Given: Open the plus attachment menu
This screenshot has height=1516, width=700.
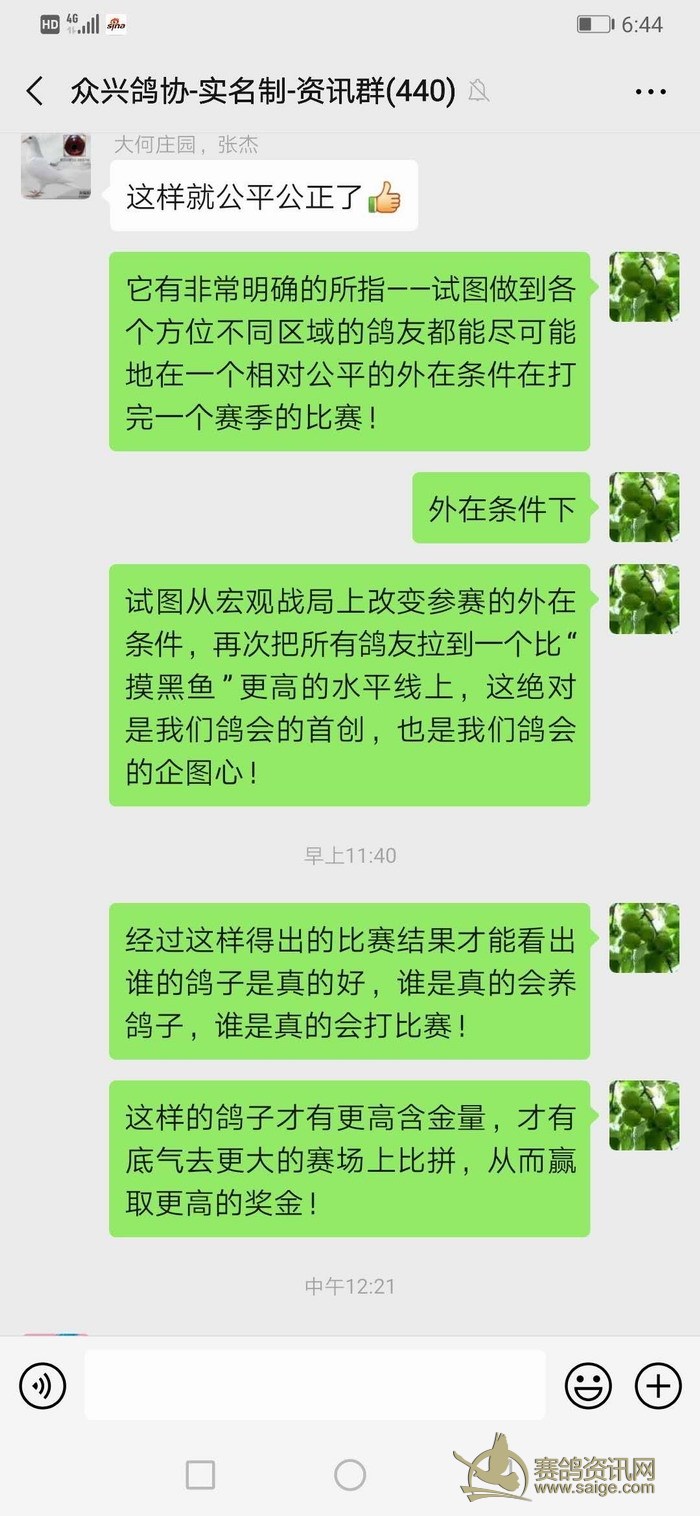Looking at the screenshot, I should point(659,1386).
